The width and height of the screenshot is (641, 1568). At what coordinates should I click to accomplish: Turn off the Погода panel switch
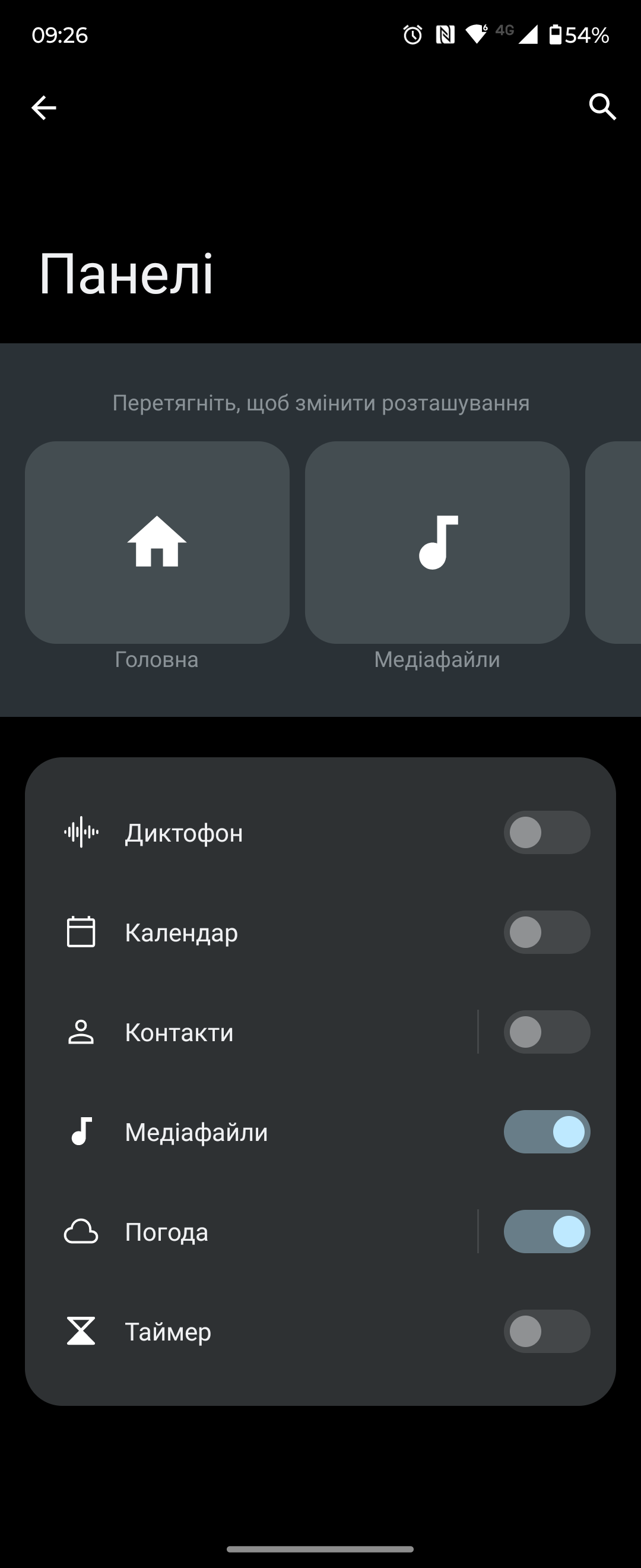tap(546, 1231)
